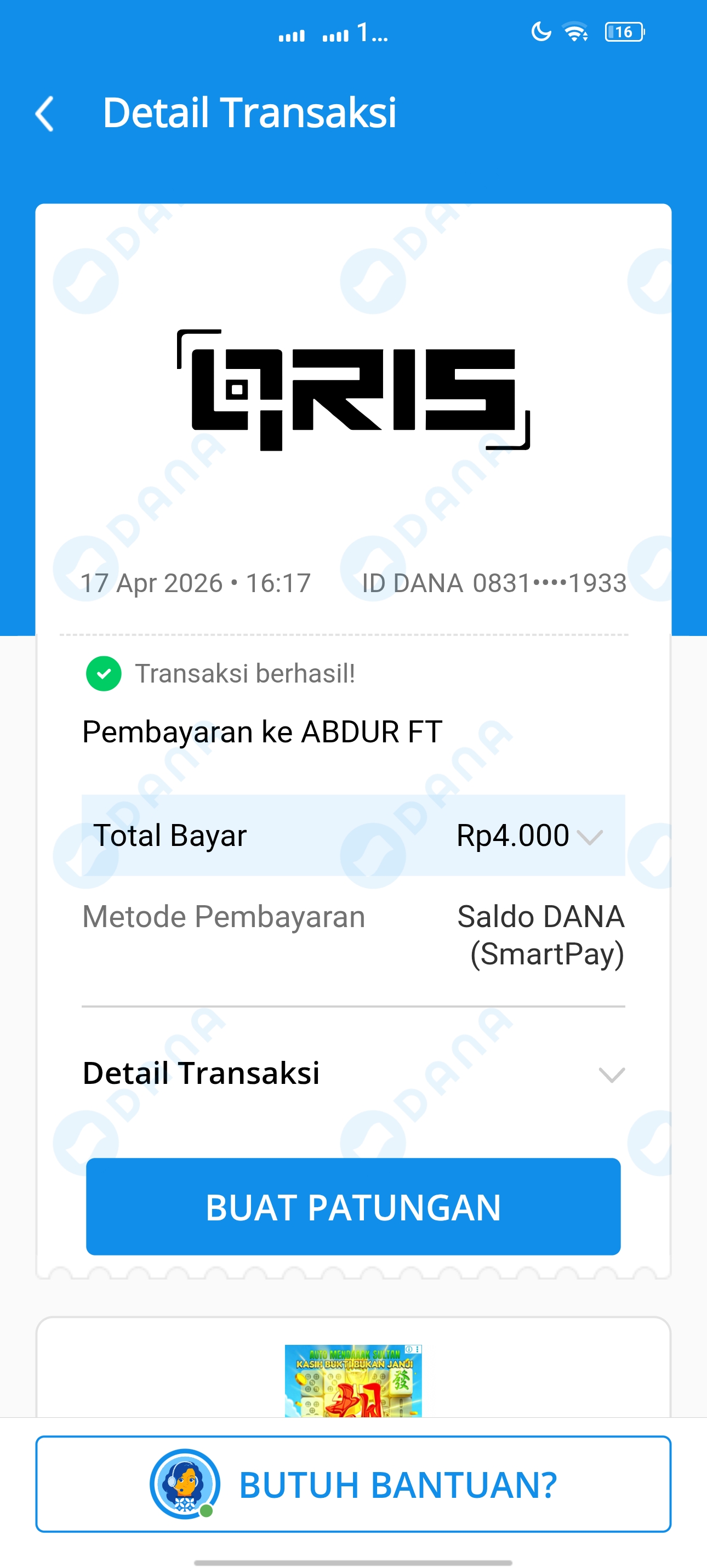Go back from Detail Transaksi

44,114
